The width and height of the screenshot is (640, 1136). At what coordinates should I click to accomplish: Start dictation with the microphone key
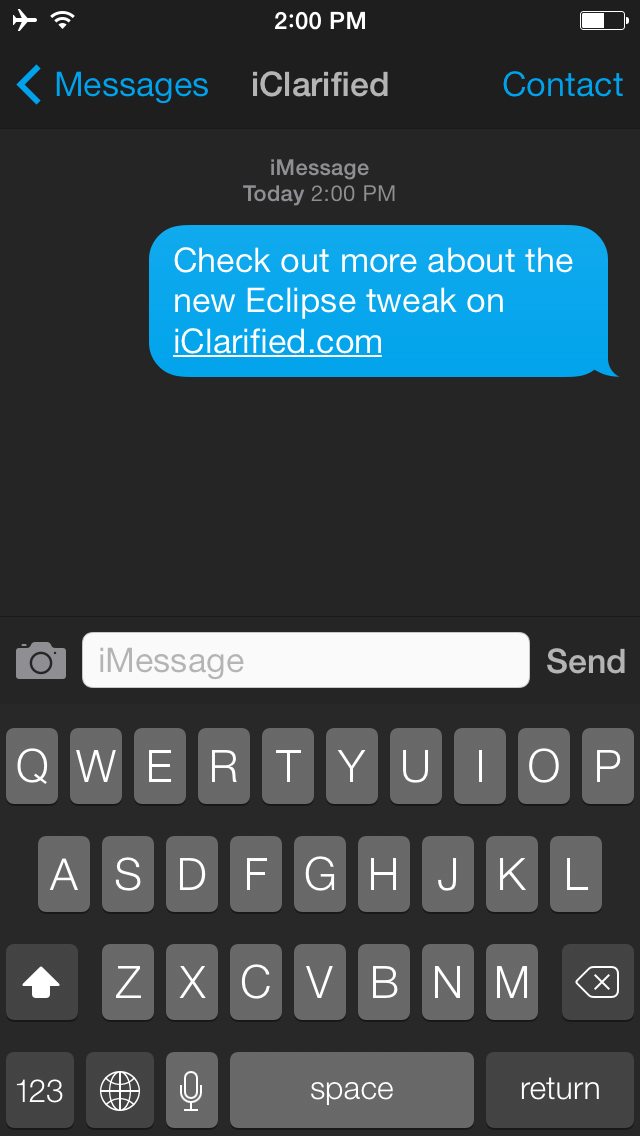tap(191, 1090)
